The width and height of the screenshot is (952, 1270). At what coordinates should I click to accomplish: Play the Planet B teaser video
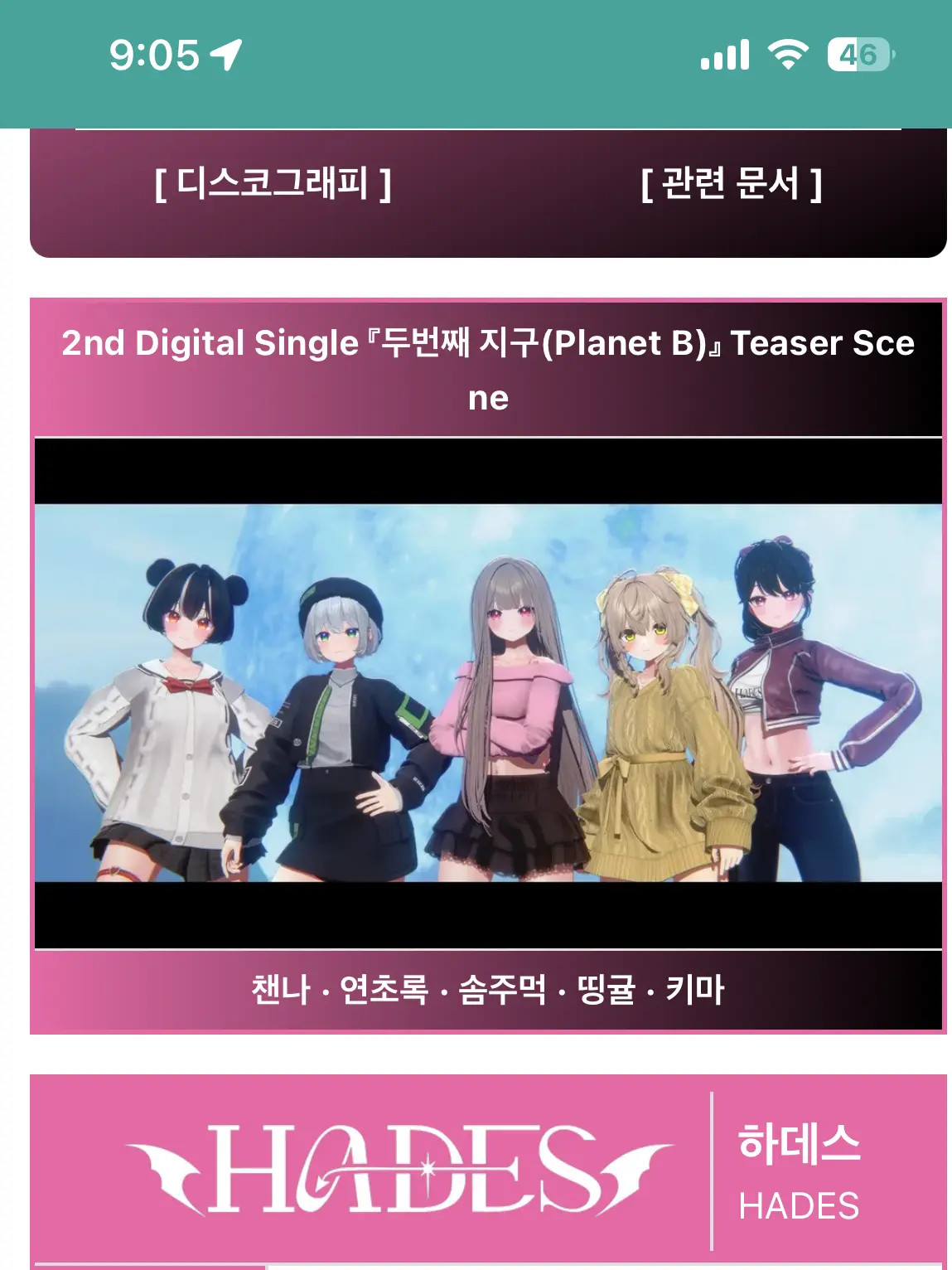click(x=488, y=692)
